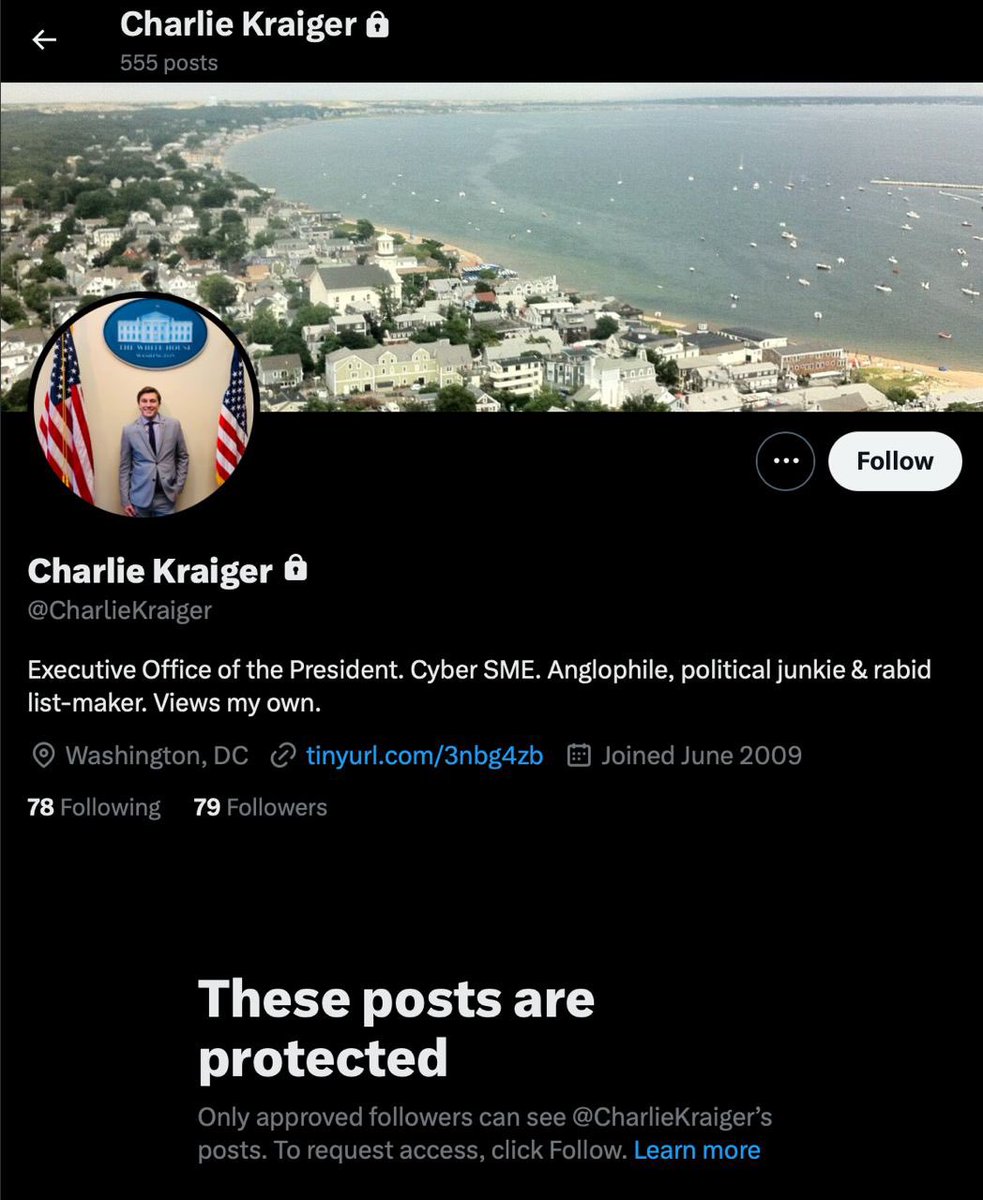The height and width of the screenshot is (1200, 983).
Task: Go back using the arrow icon
Action: click(x=44, y=40)
